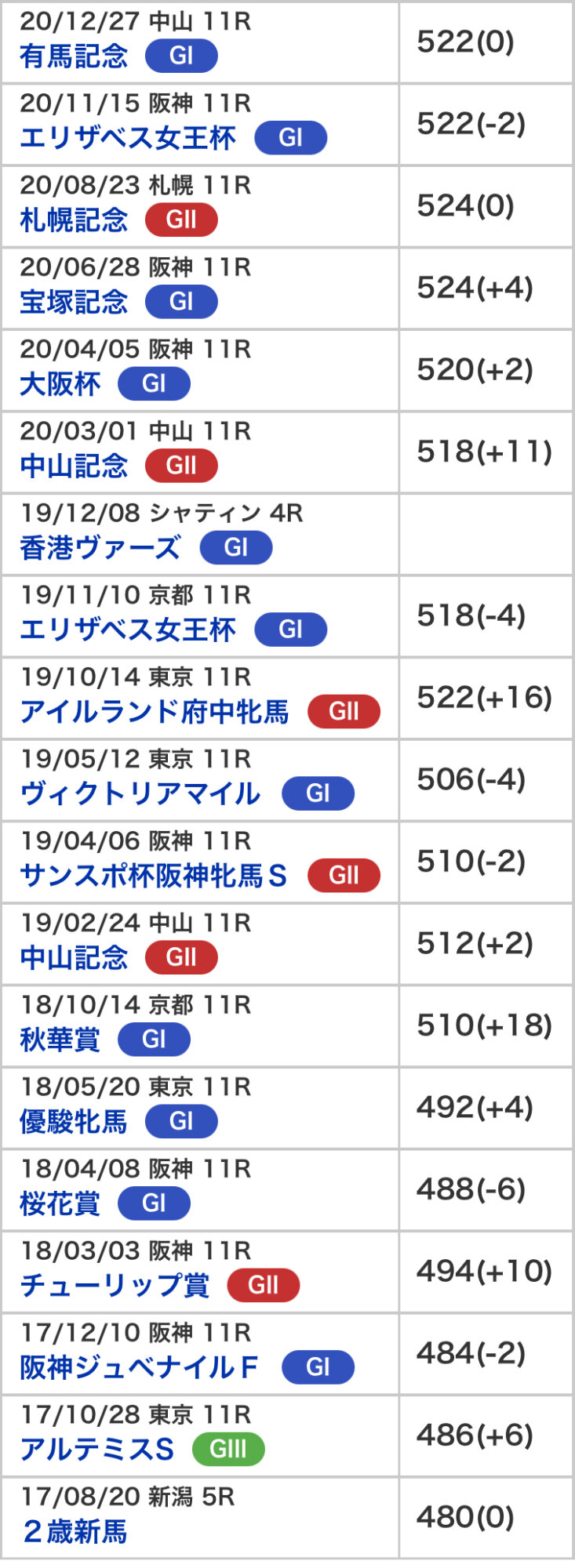View the ヴィクトリアマイル race details
This screenshot has height=1568, width=575.
[x=141, y=793]
